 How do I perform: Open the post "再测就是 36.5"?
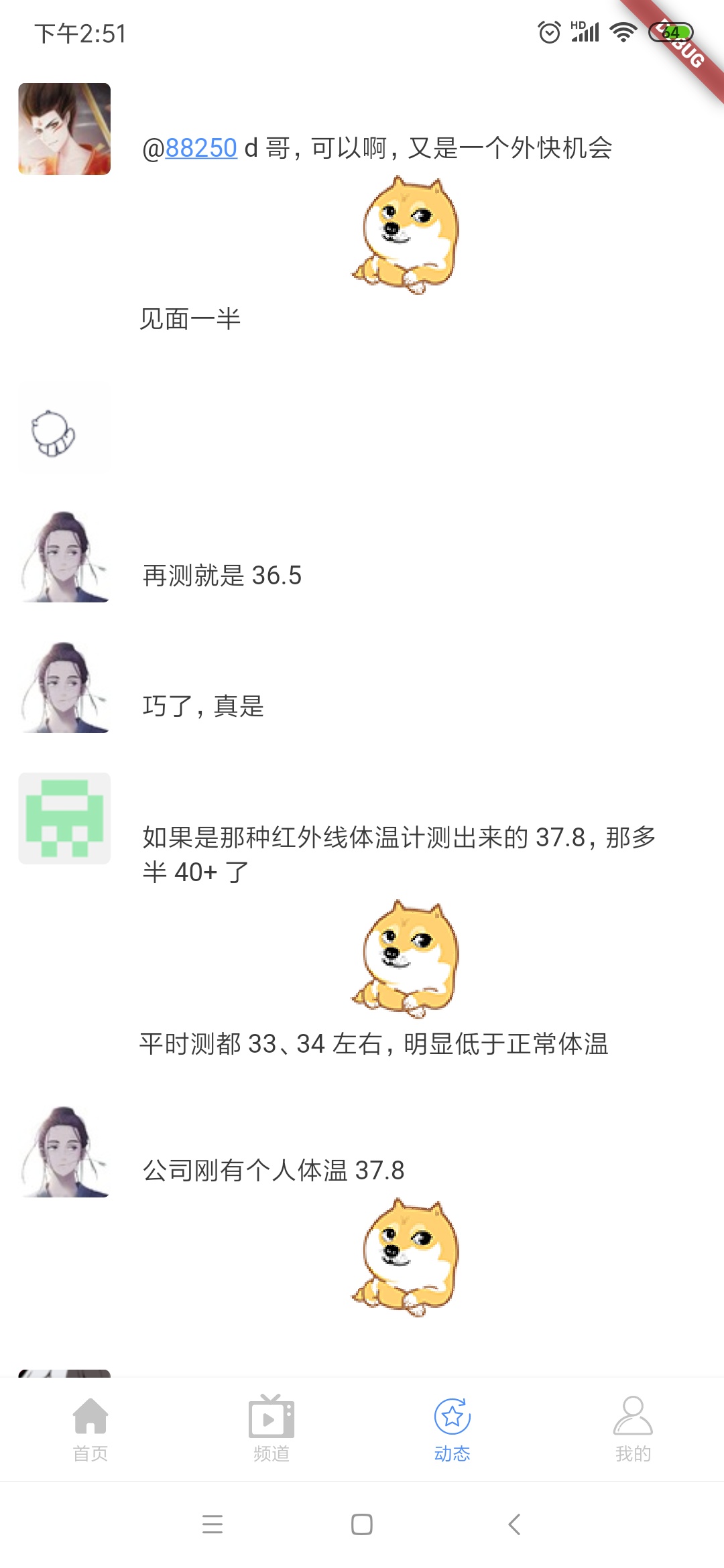pos(222,576)
